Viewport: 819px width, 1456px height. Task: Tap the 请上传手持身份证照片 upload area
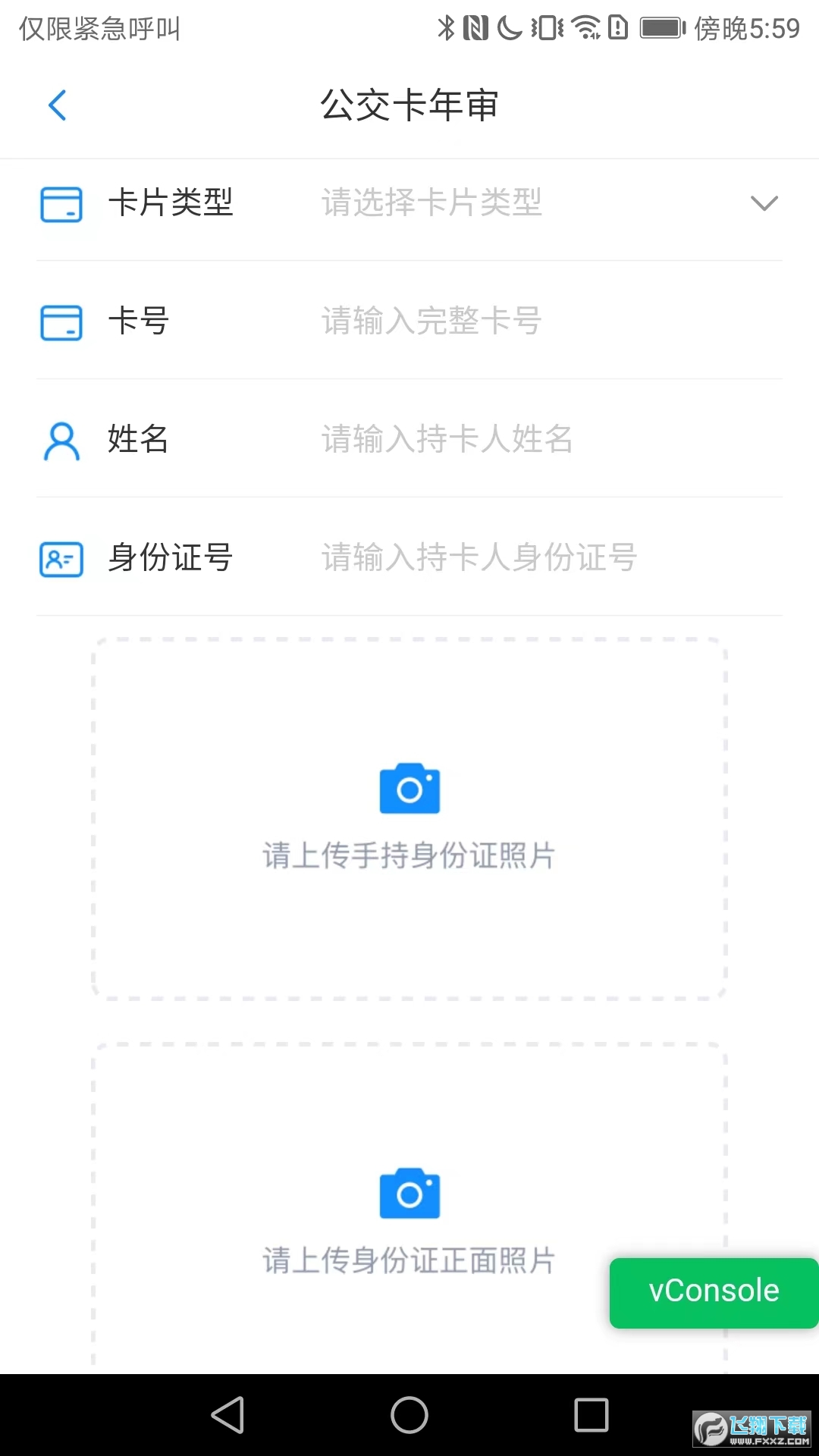(x=409, y=815)
